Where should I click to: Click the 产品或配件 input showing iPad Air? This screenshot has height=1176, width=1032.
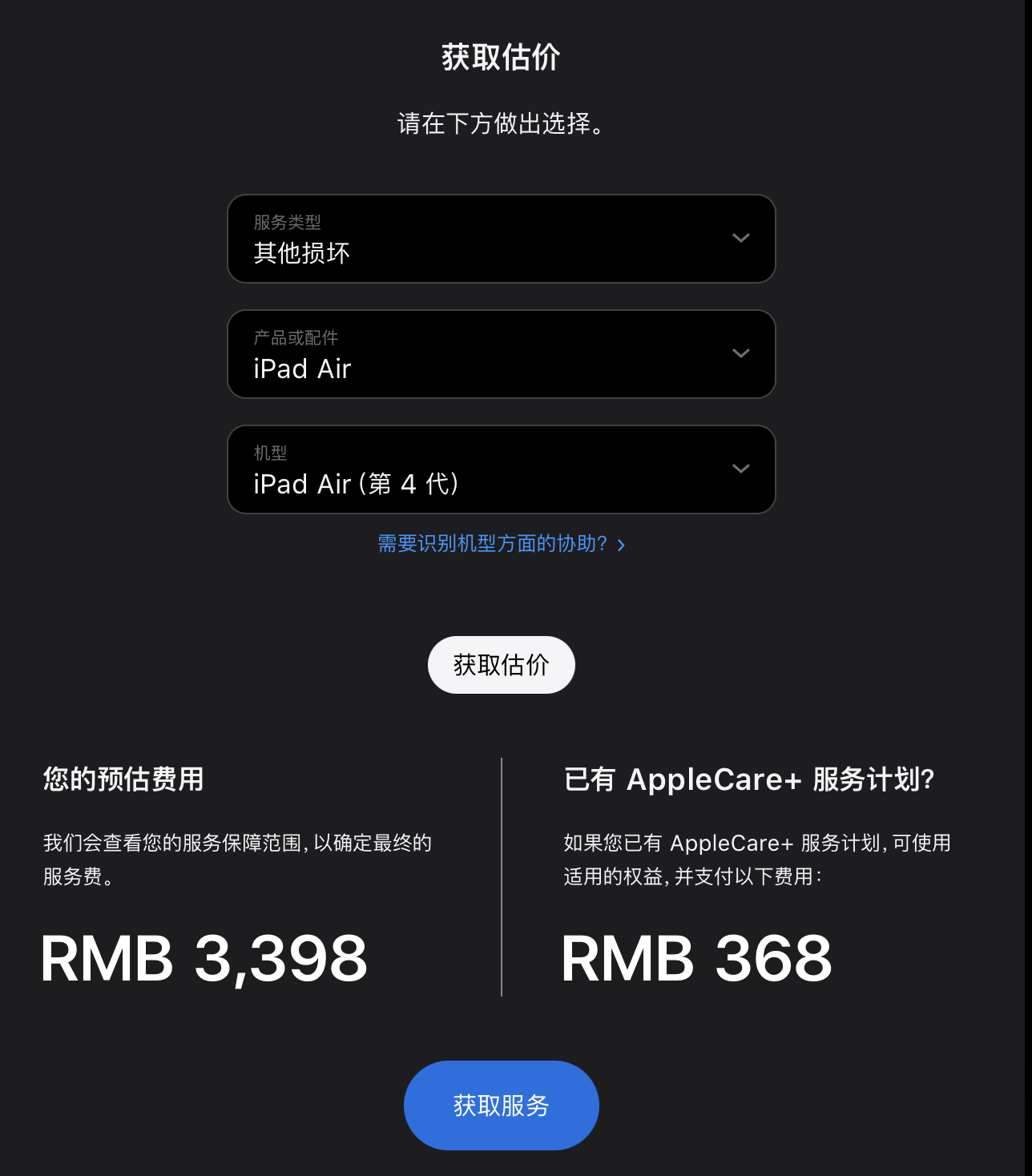pos(501,353)
